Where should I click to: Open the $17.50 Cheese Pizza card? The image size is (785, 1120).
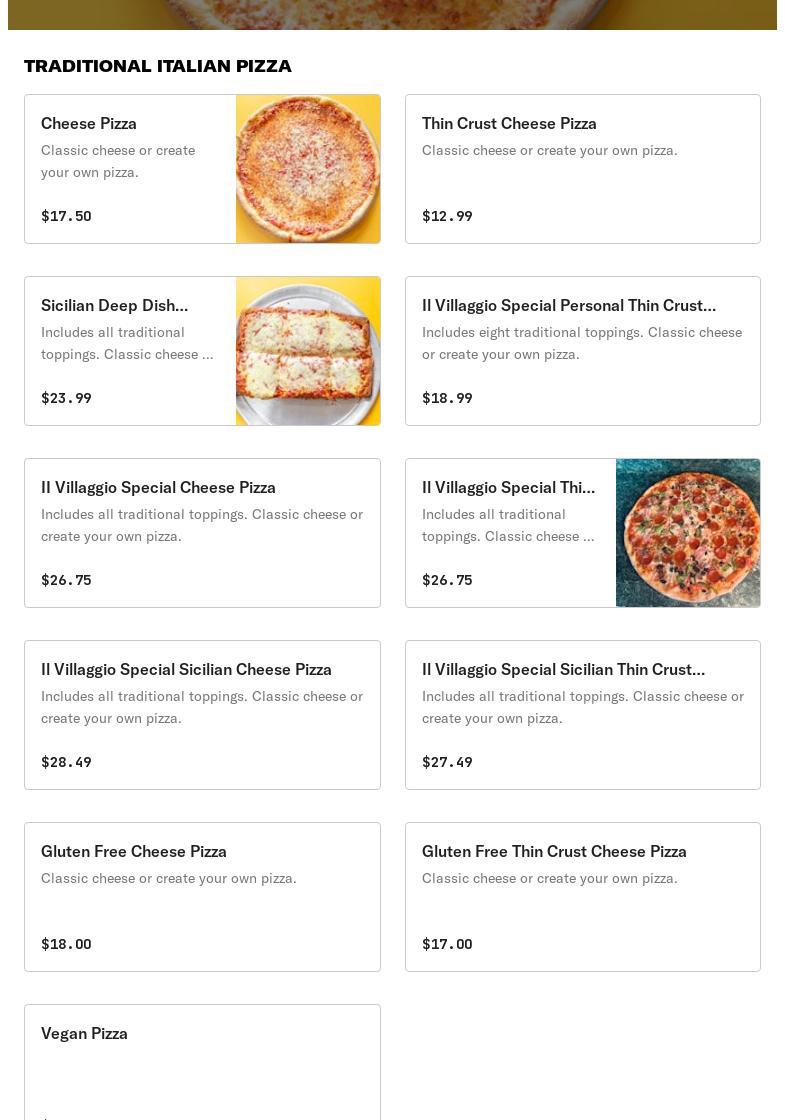pyautogui.click(x=202, y=169)
